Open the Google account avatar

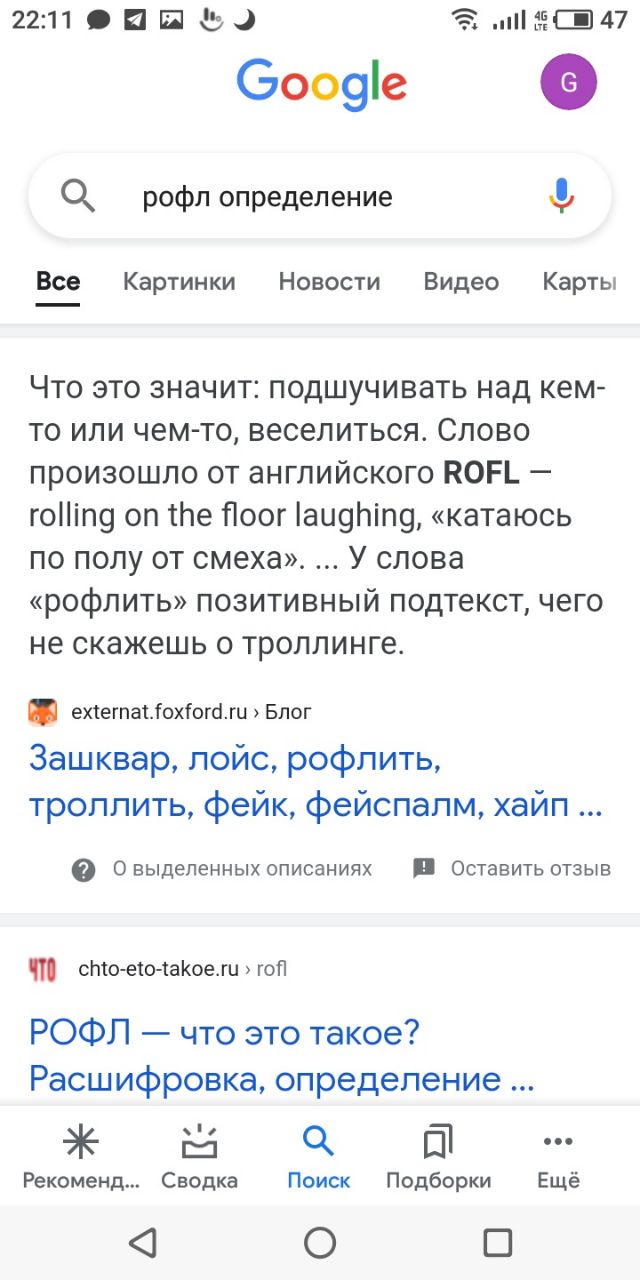[568, 82]
